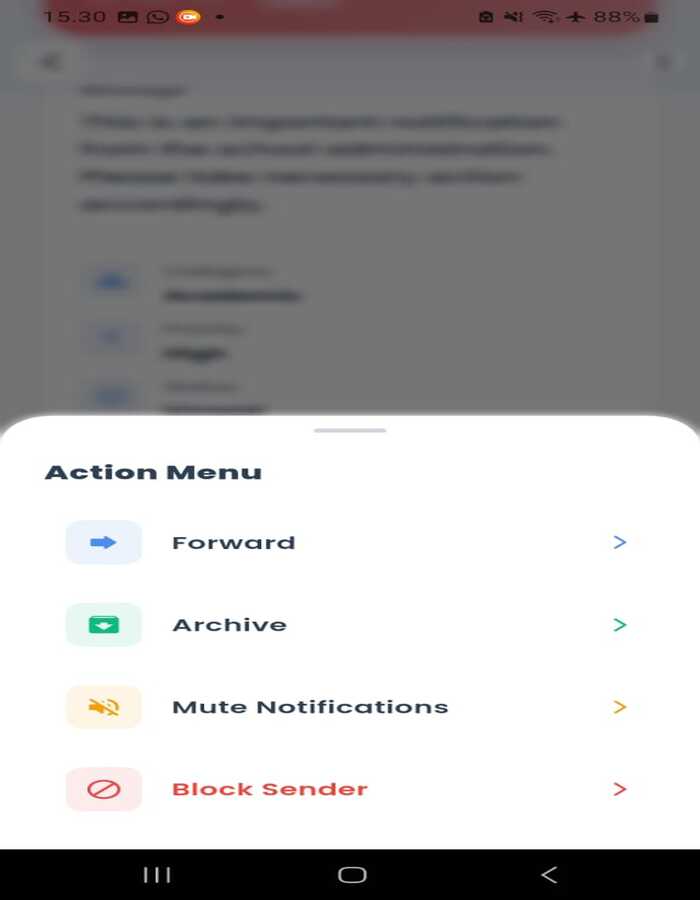Select Forward in the Action Menu

pos(233,543)
